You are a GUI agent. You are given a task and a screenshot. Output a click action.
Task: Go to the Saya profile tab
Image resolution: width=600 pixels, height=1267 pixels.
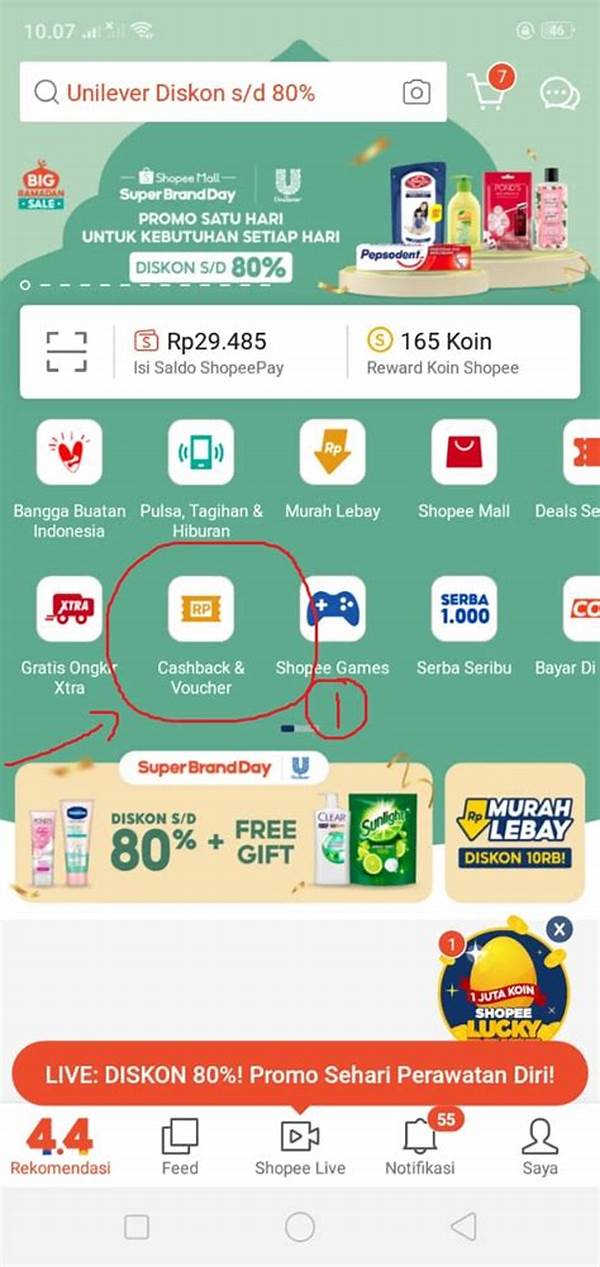pyautogui.click(x=539, y=1146)
